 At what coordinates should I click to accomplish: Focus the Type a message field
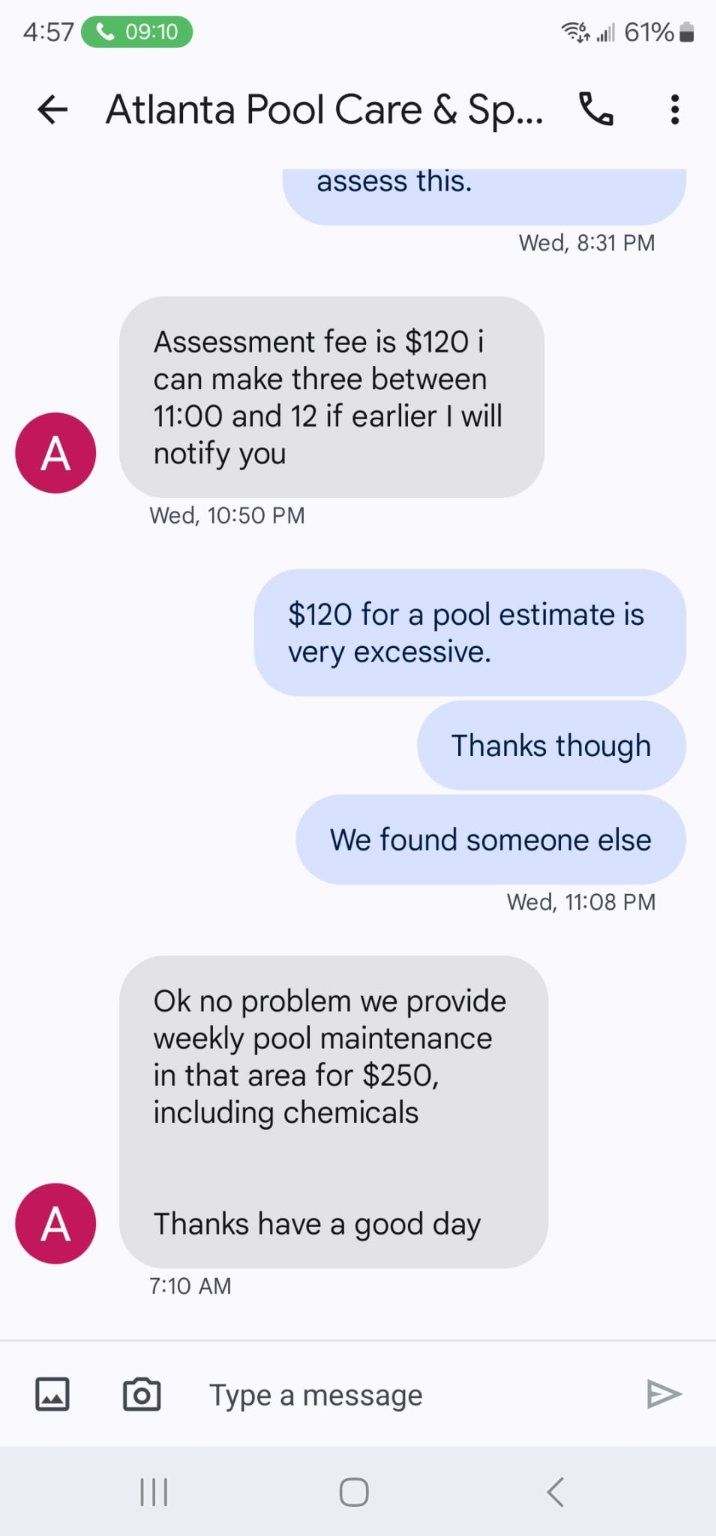pos(400,1394)
